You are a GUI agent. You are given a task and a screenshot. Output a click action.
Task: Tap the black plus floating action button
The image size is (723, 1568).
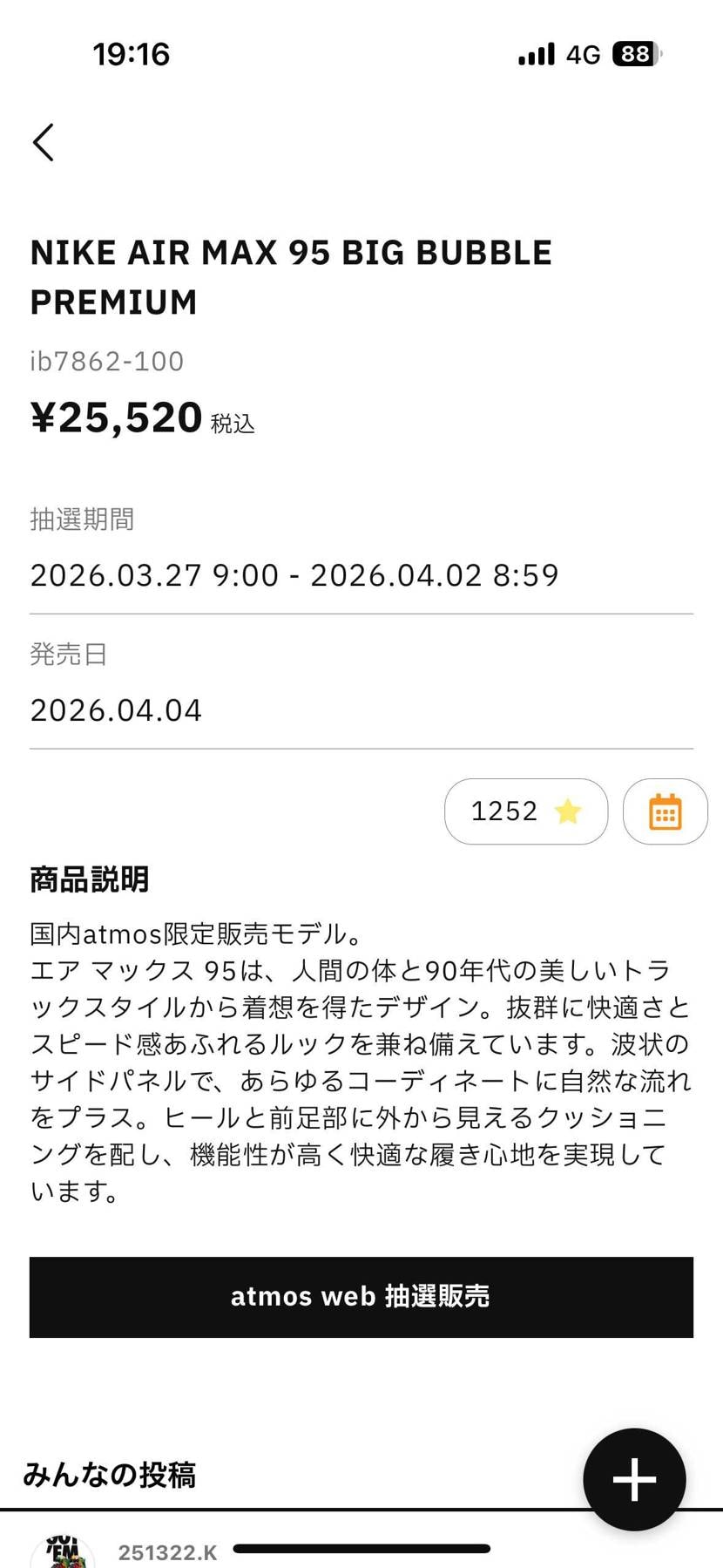click(x=634, y=1479)
